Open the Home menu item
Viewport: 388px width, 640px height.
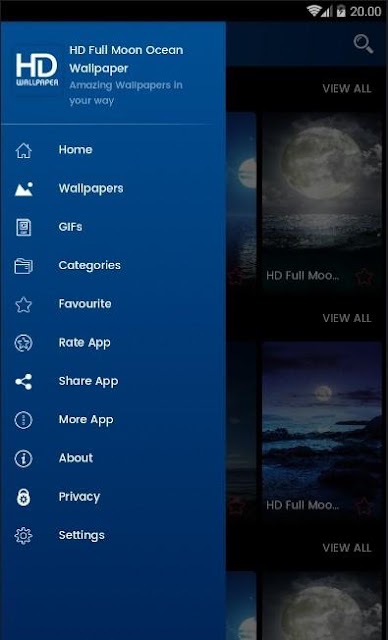pos(113,150)
